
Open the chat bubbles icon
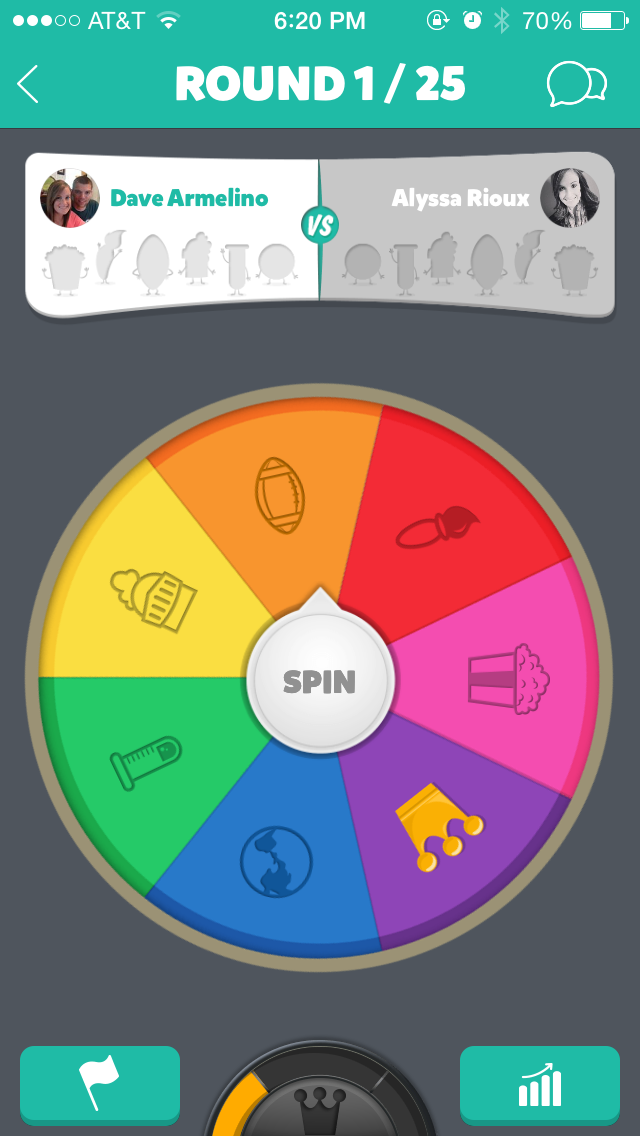pyautogui.click(x=577, y=84)
